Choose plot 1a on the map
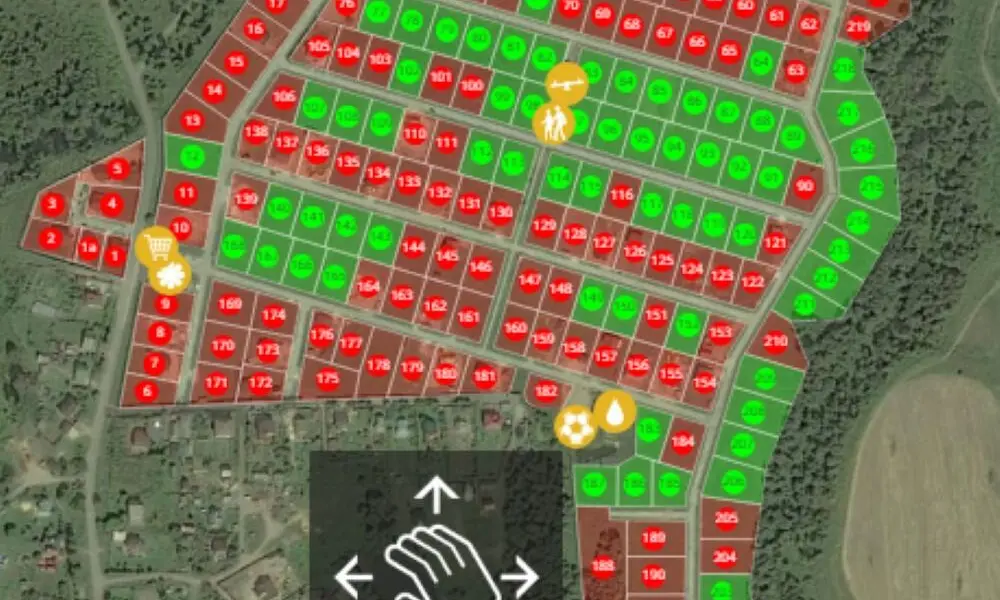 click(89, 248)
